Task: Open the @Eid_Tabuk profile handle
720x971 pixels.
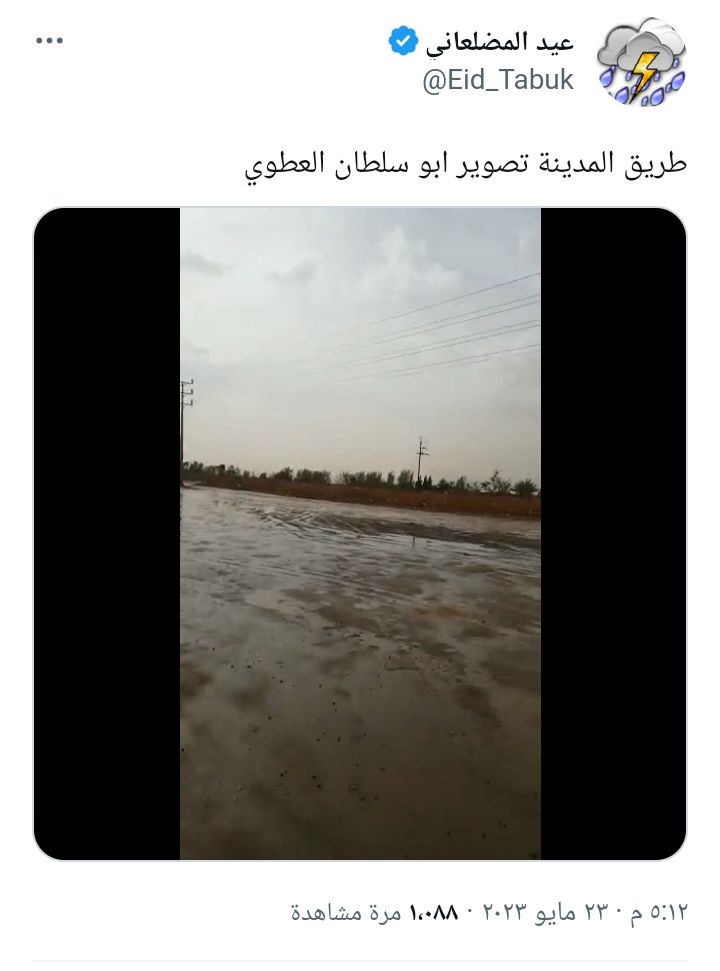Action: pos(499,81)
